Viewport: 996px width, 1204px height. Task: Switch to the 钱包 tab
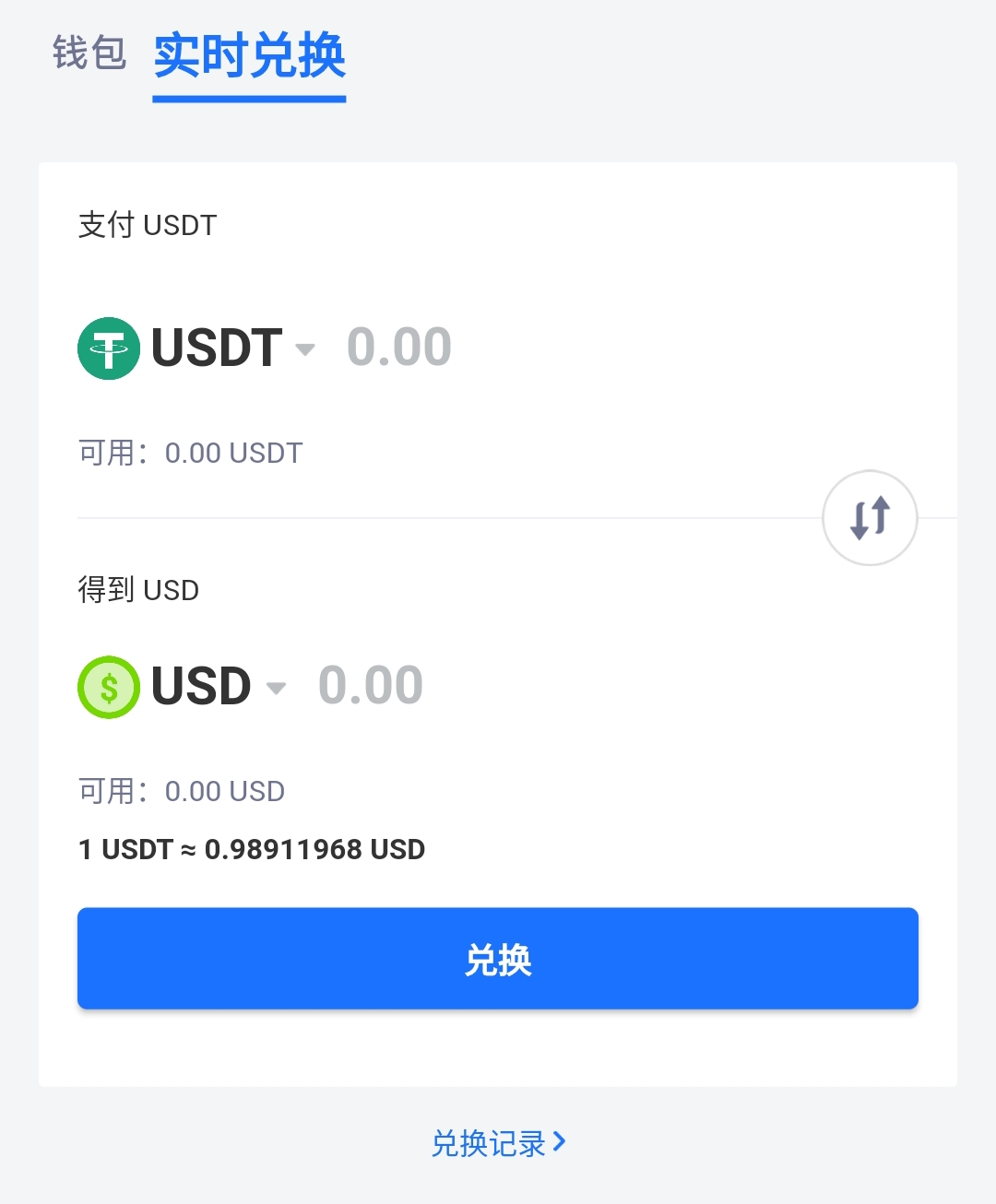pyautogui.click(x=89, y=53)
